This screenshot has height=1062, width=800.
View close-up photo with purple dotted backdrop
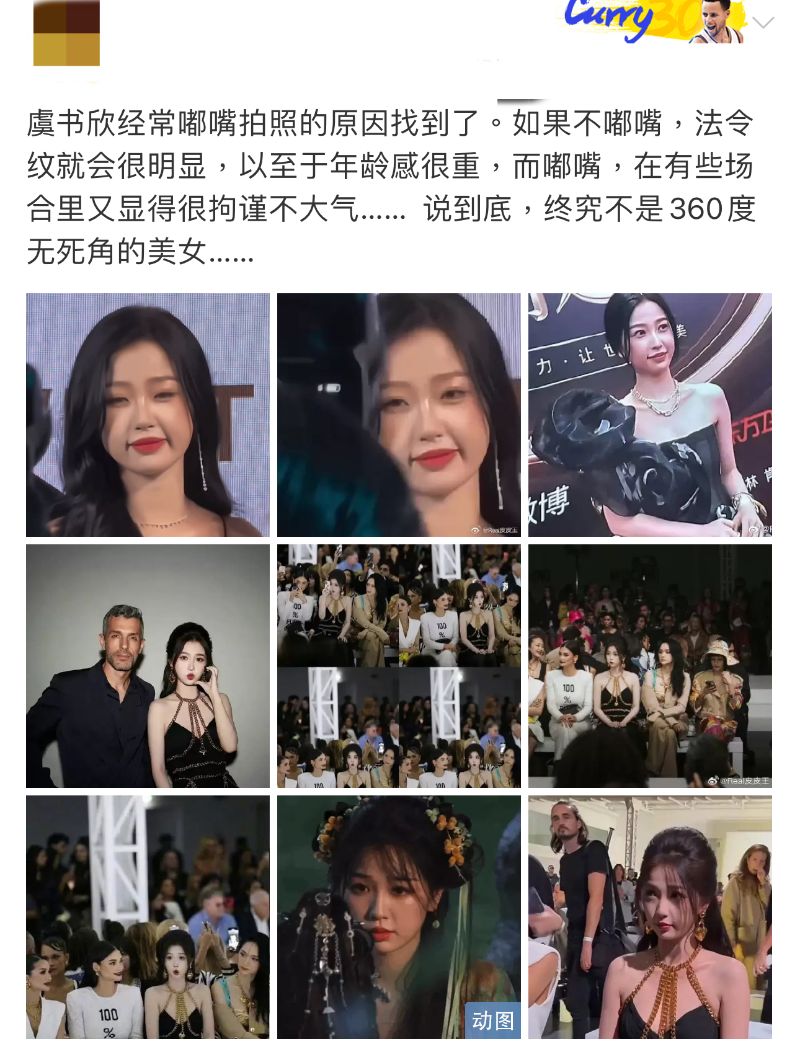pyautogui.click(x=148, y=415)
